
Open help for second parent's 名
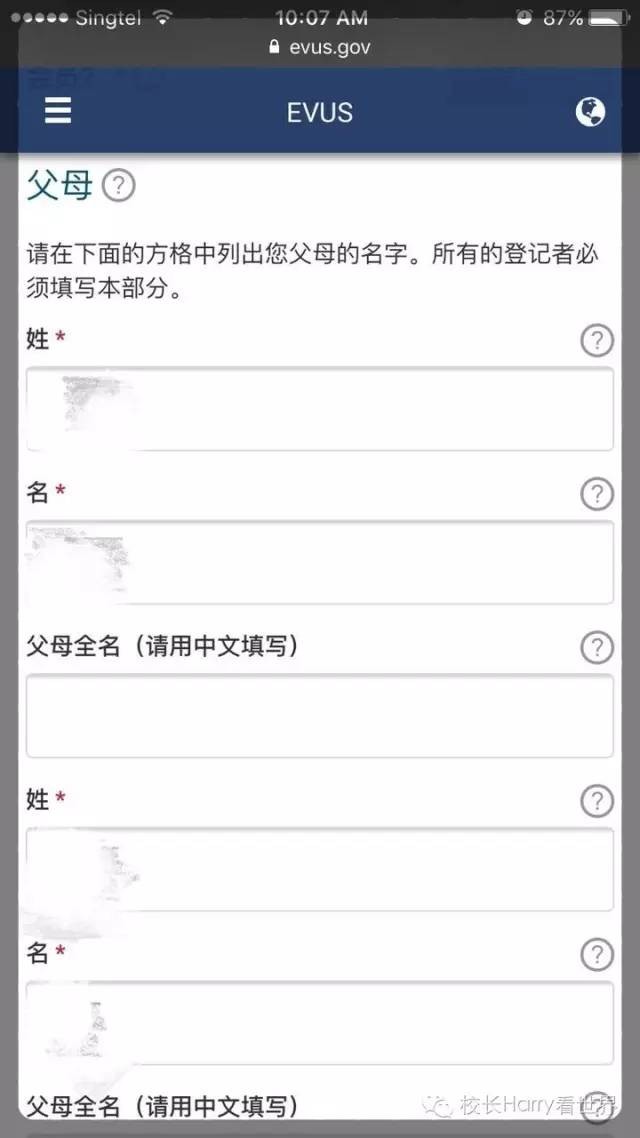tap(597, 955)
